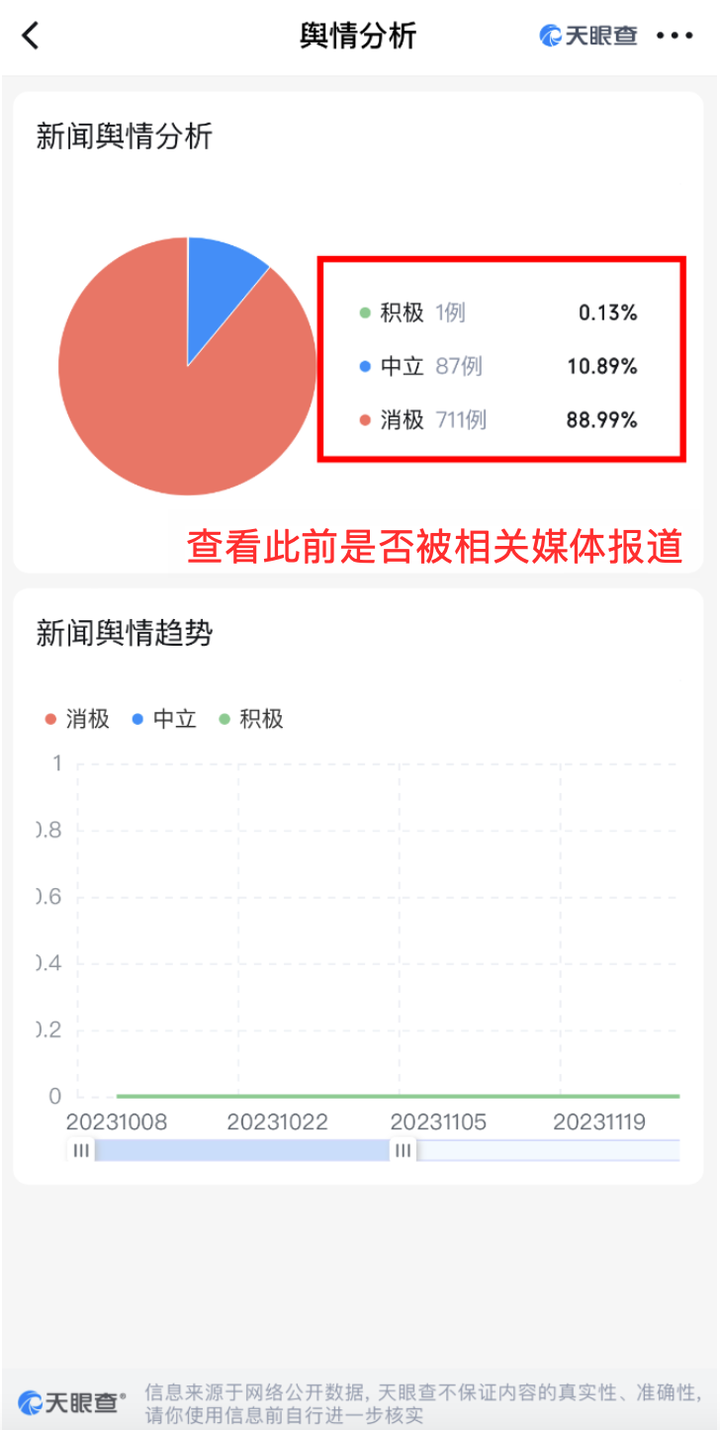Open the three-dot overflow menu

[x=675, y=36]
